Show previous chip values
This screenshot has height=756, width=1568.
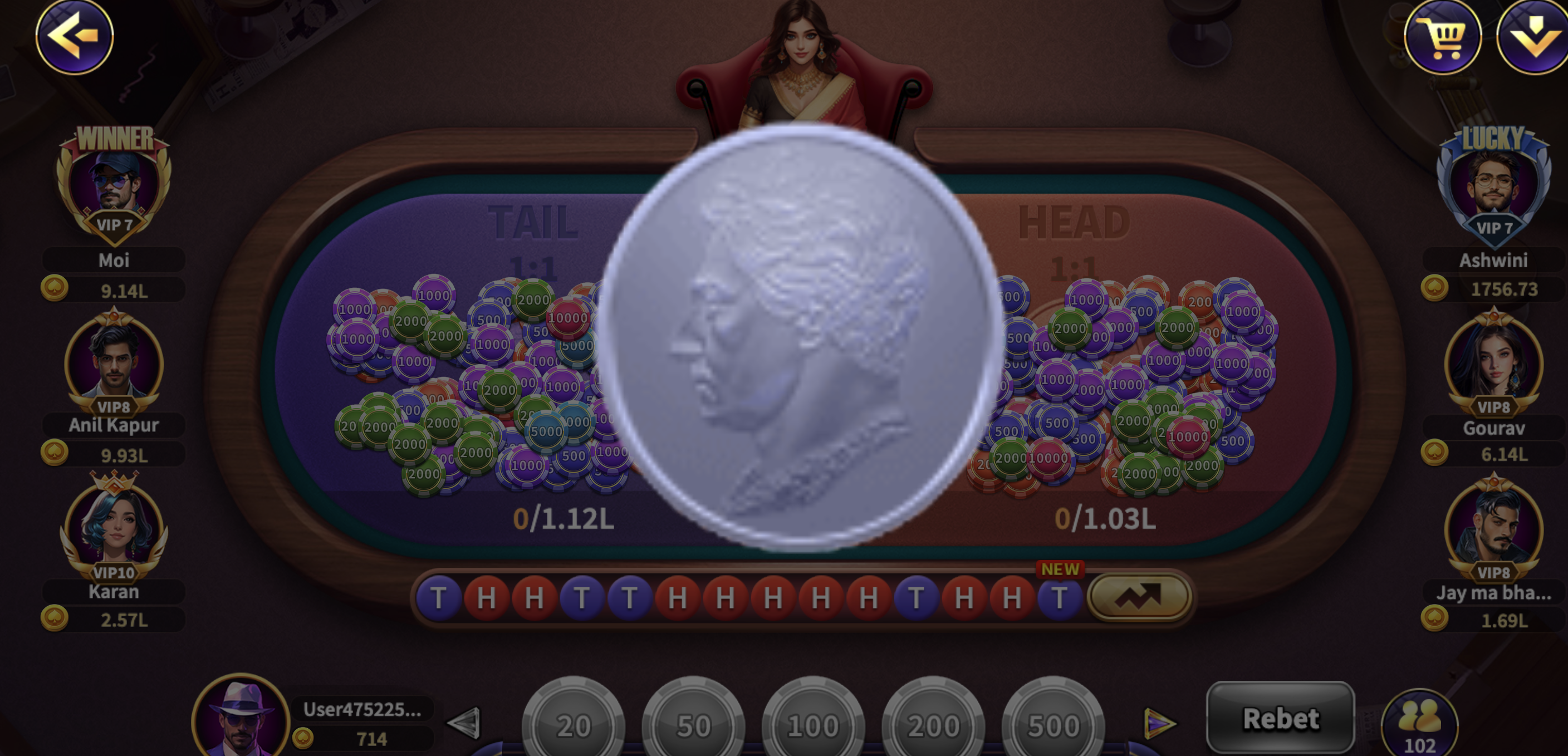pos(465,723)
